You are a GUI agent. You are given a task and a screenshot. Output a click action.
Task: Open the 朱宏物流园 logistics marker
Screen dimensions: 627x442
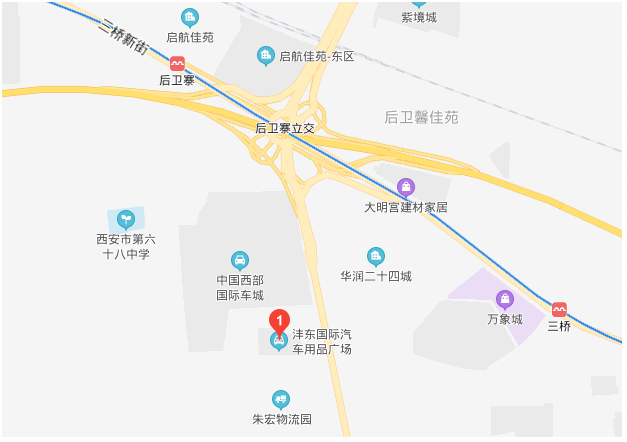(x=281, y=399)
